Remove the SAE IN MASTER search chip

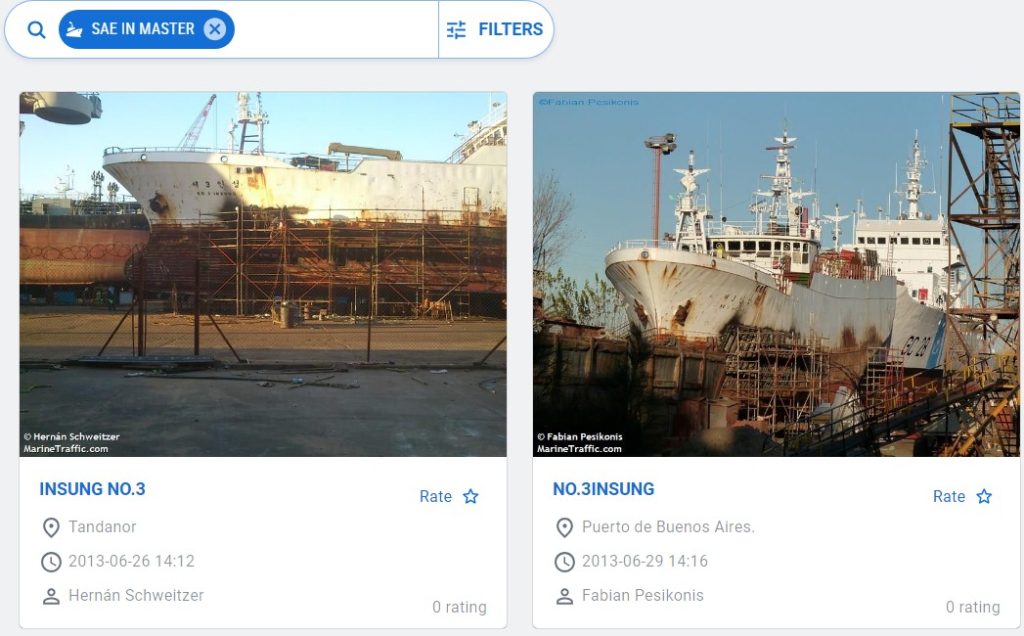[214, 29]
